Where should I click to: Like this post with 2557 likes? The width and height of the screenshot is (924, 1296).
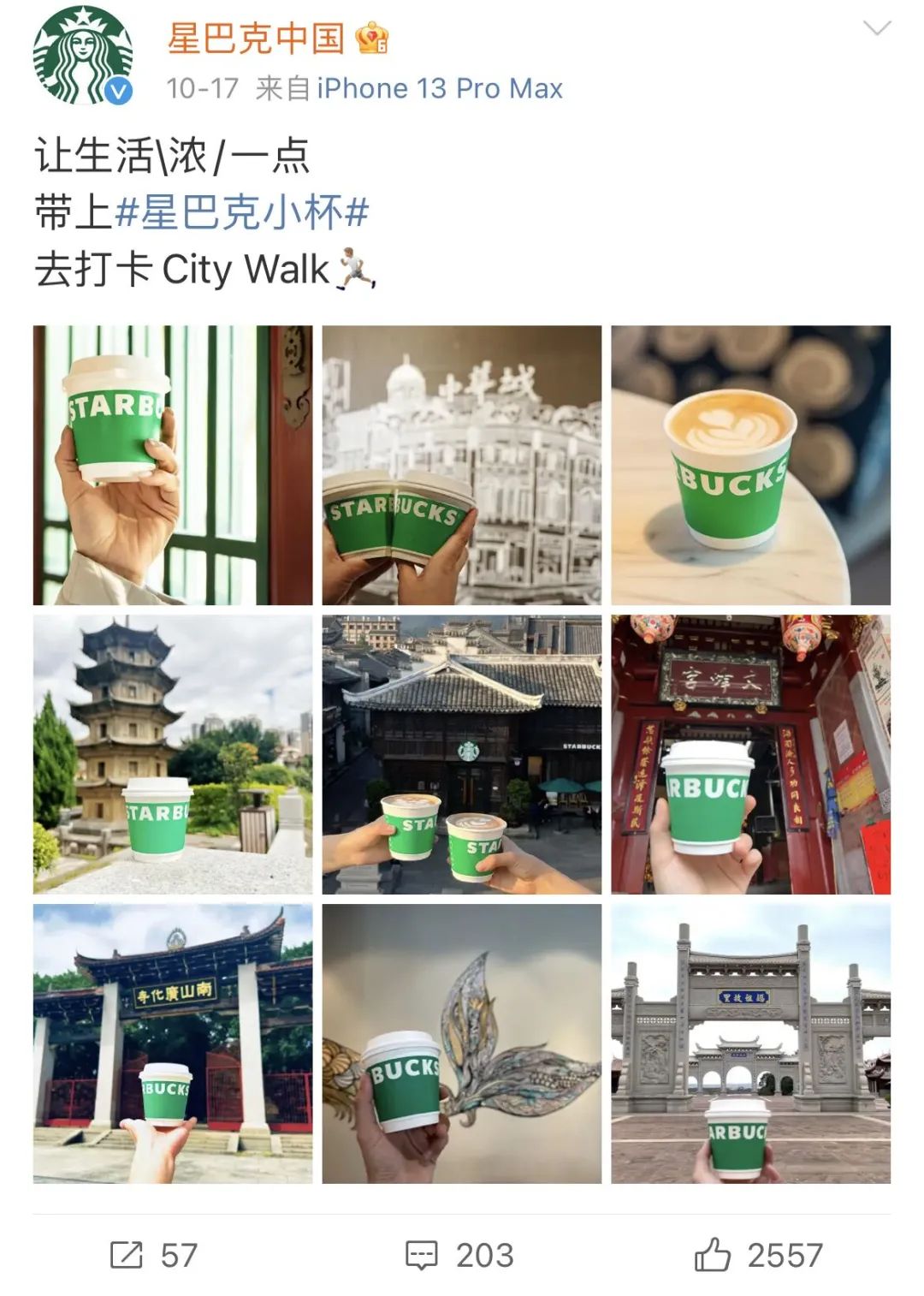758,1255
